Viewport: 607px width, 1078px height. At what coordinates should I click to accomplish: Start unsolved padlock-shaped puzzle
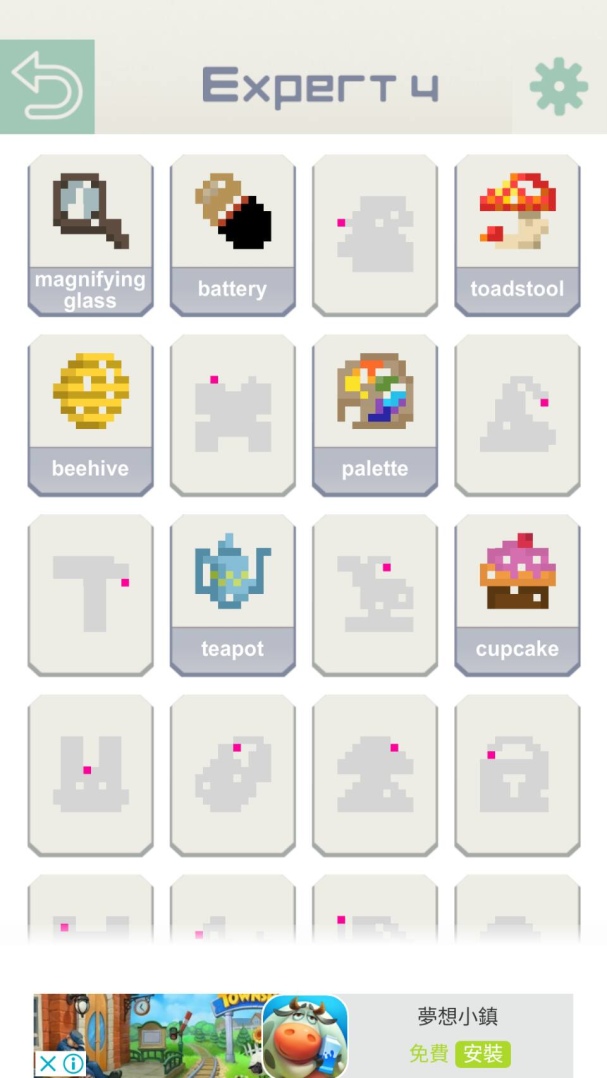(x=517, y=775)
